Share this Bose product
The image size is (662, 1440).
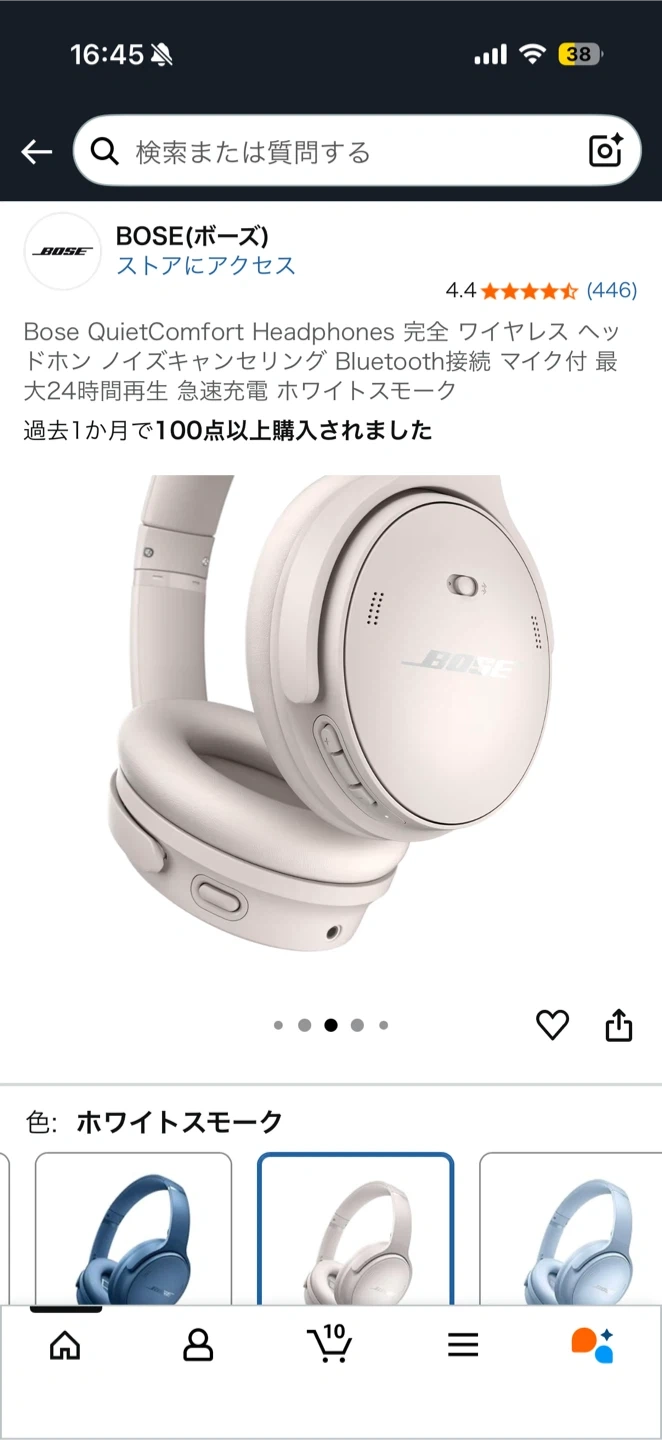[619, 1025]
